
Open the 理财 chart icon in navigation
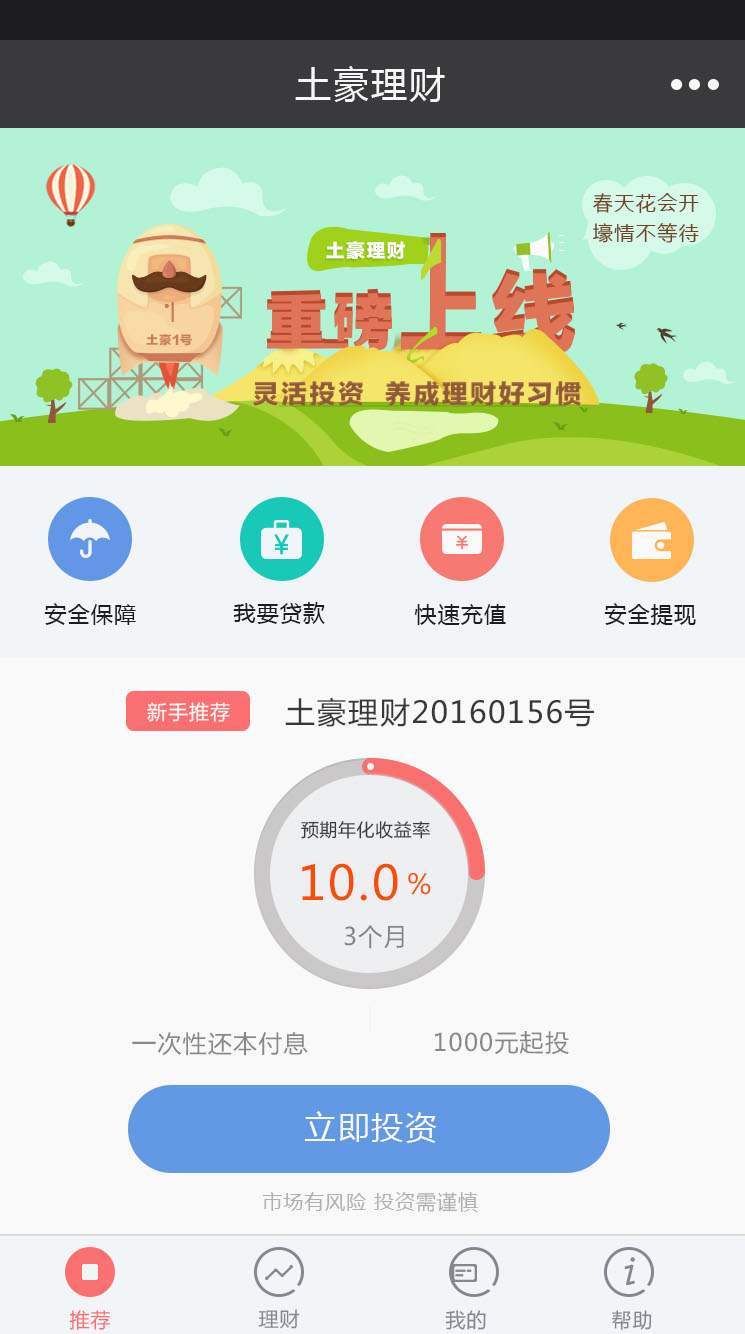click(x=278, y=1272)
